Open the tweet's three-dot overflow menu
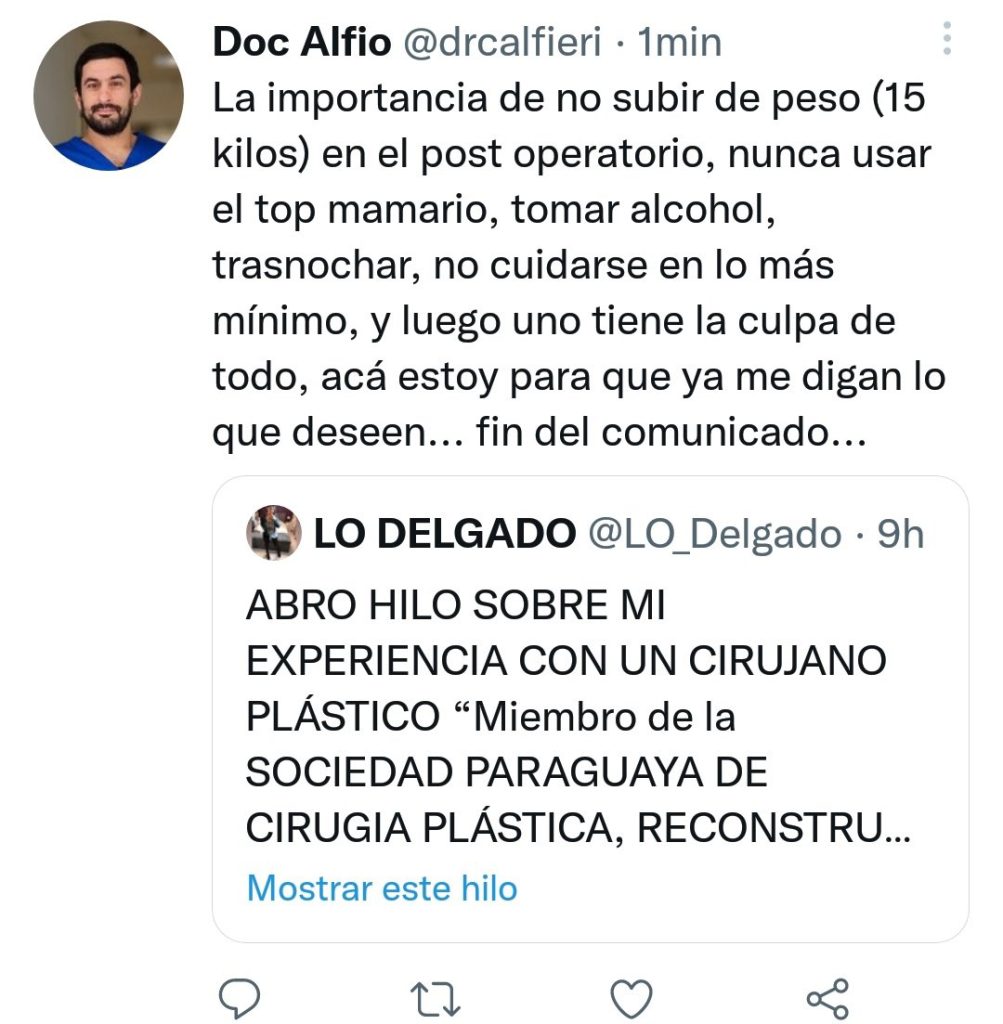Image resolution: width=1003 pixels, height=1024 pixels. click(x=947, y=38)
